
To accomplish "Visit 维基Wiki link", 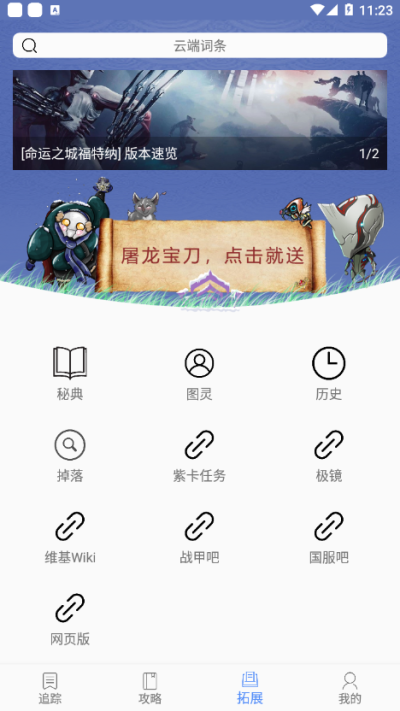I will tap(70, 537).
